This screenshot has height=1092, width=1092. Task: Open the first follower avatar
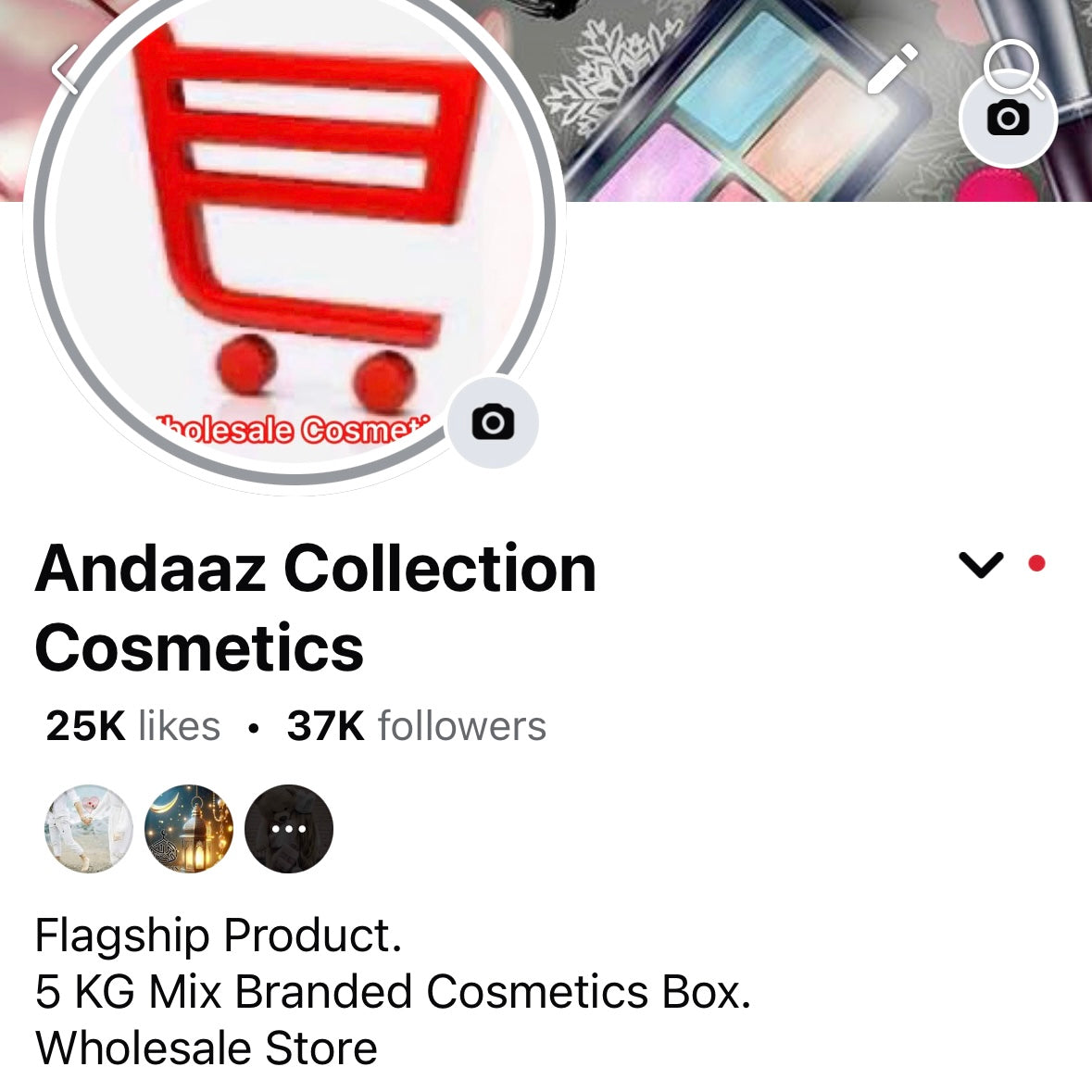pyautogui.click(x=89, y=829)
